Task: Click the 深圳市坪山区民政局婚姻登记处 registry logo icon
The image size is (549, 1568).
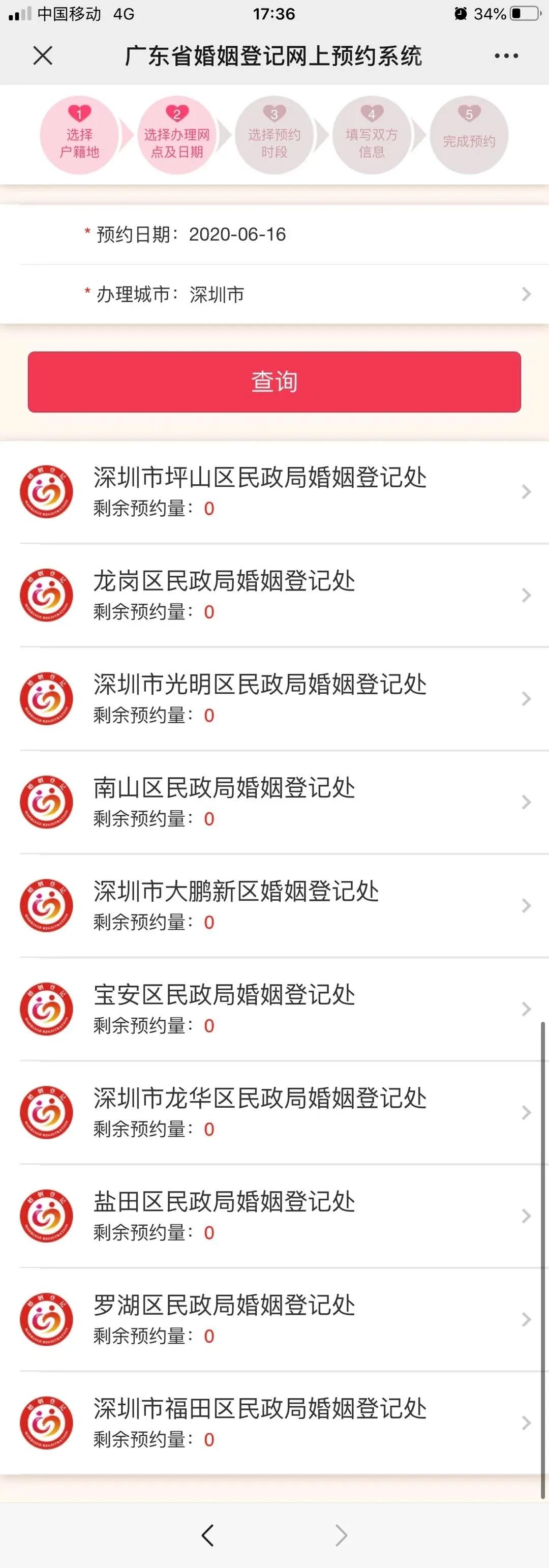Action: [x=47, y=492]
